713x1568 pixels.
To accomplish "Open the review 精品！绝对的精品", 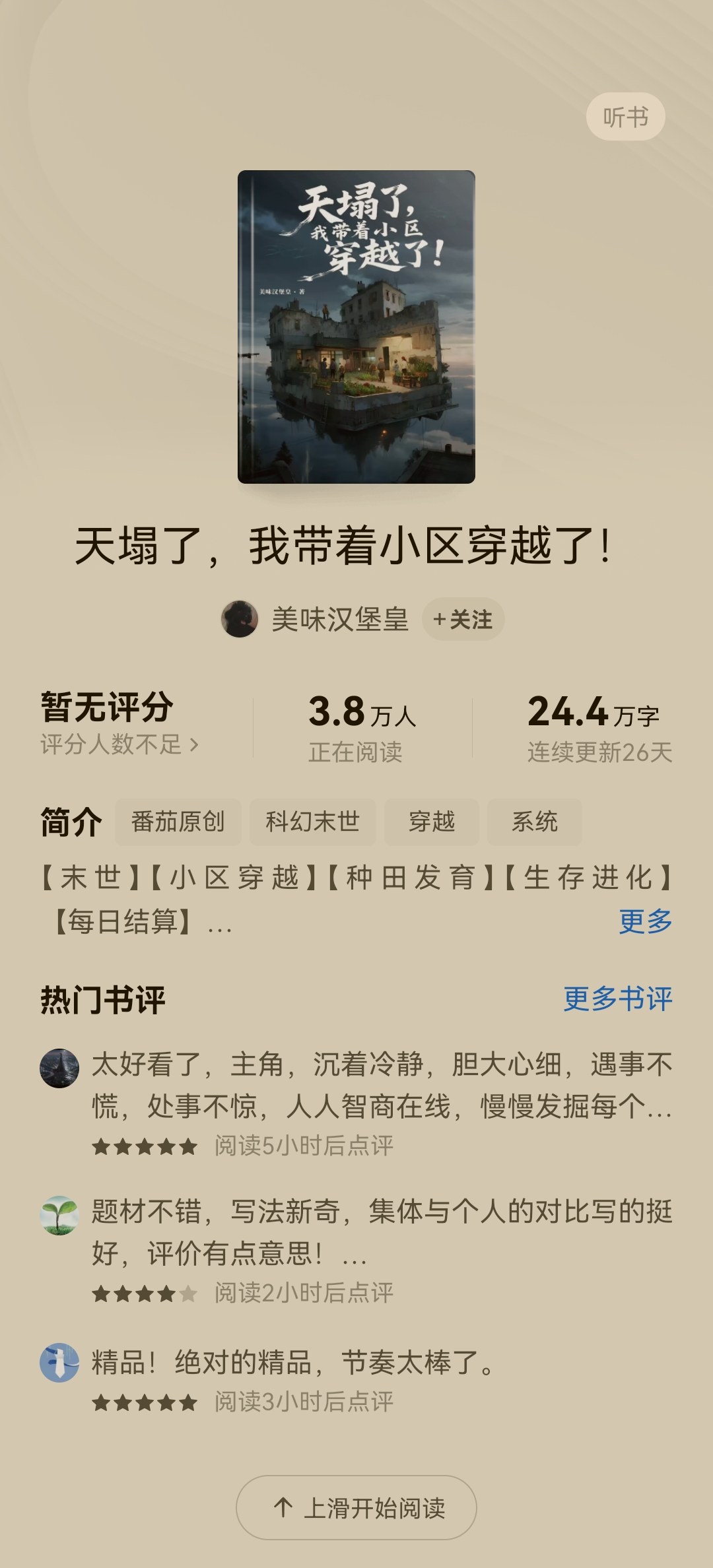I will (293, 1362).
